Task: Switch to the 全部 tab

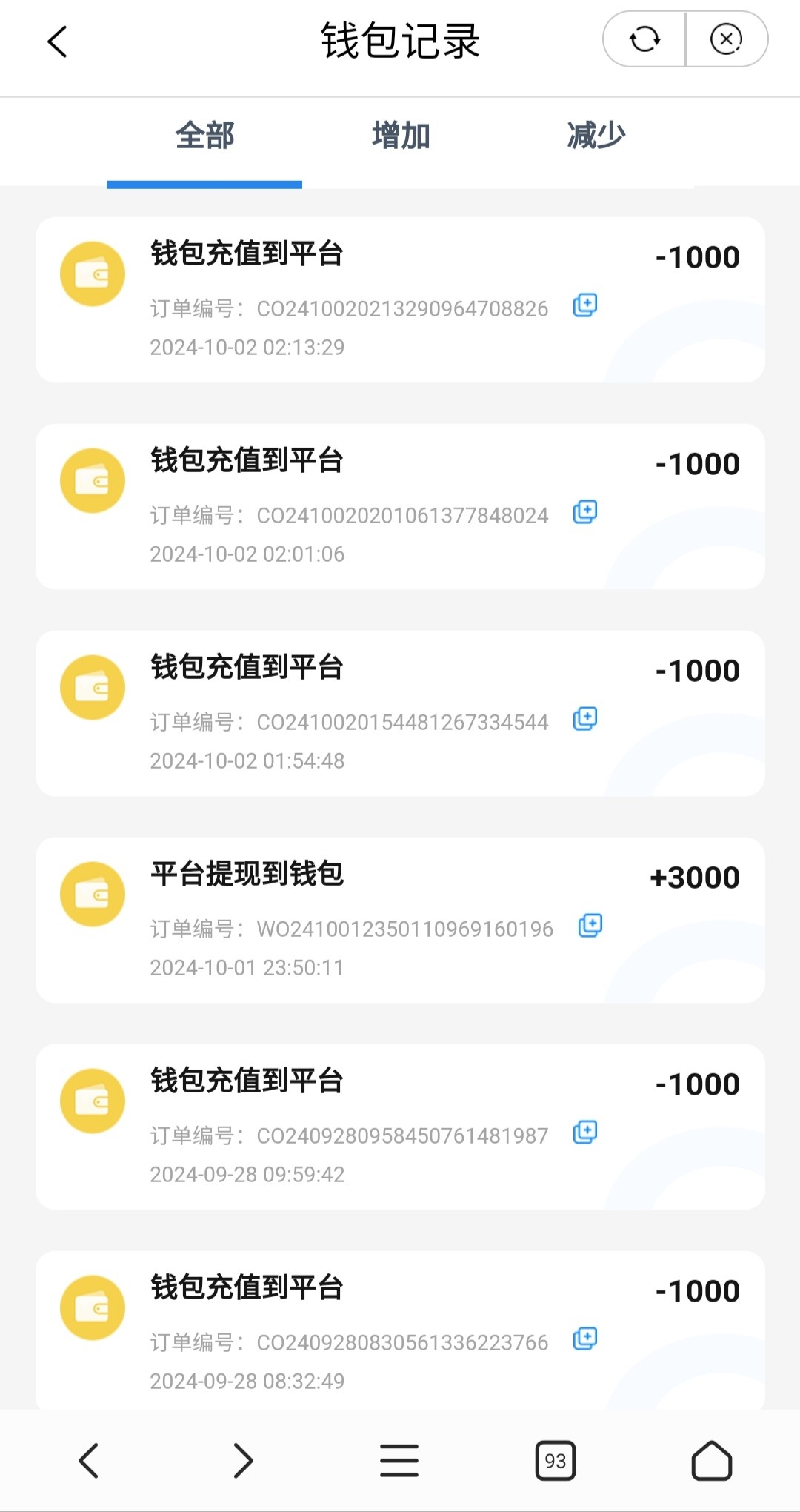Action: point(204,136)
